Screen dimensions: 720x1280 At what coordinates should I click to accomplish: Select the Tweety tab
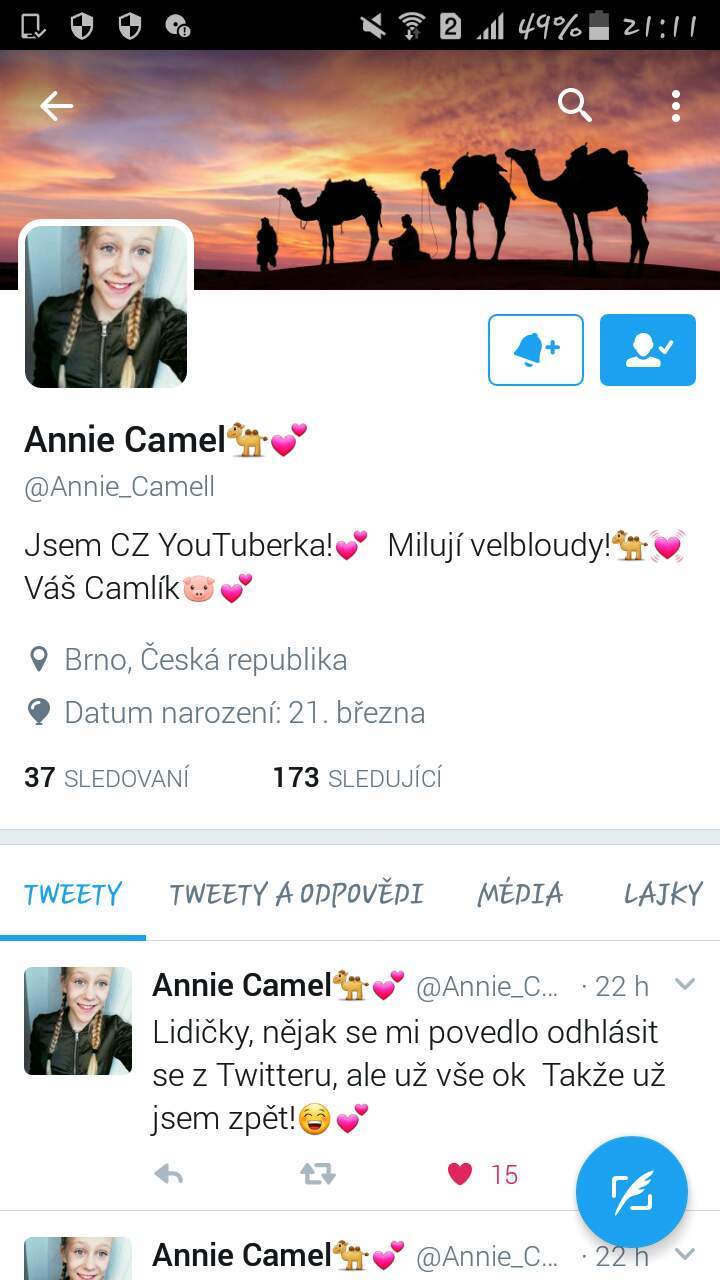[73, 893]
